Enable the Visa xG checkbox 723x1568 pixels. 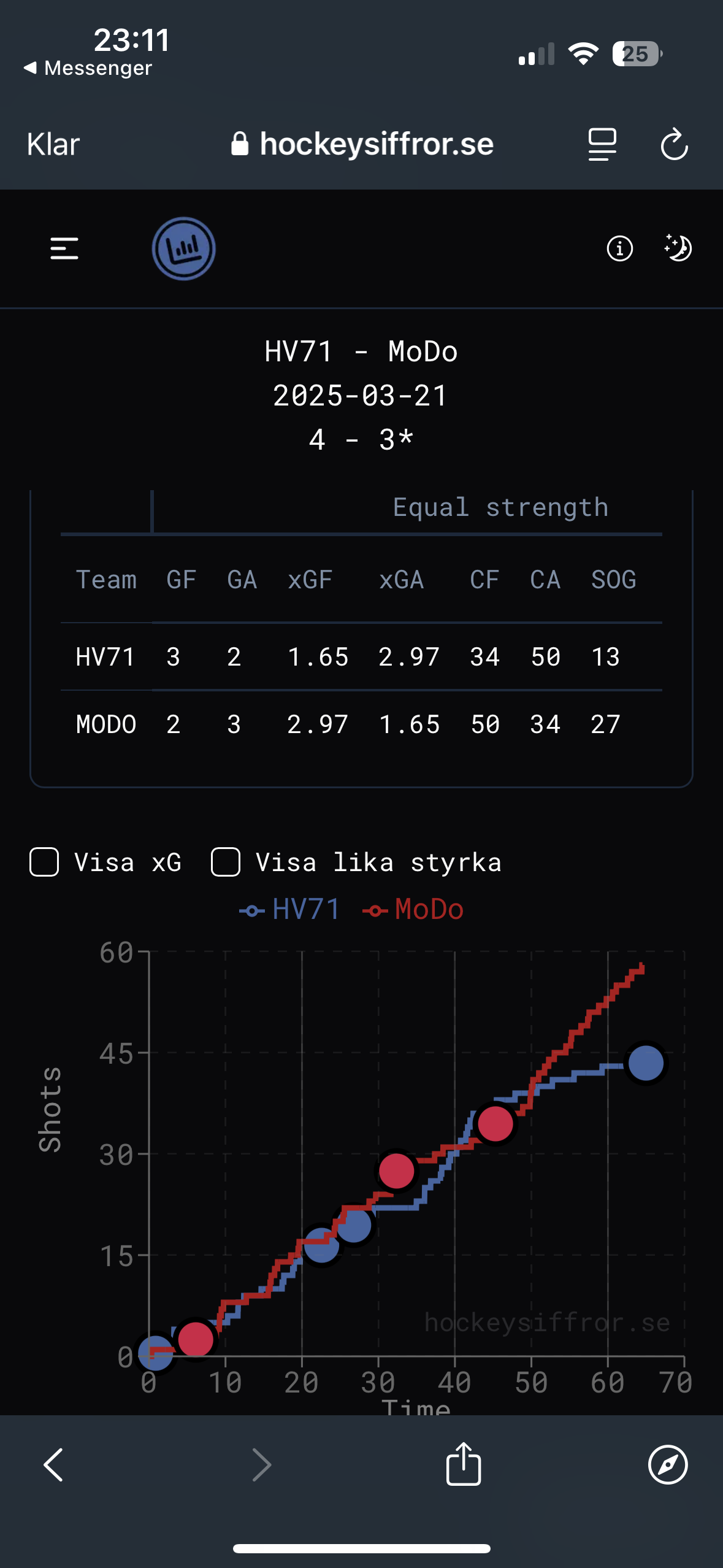44,862
